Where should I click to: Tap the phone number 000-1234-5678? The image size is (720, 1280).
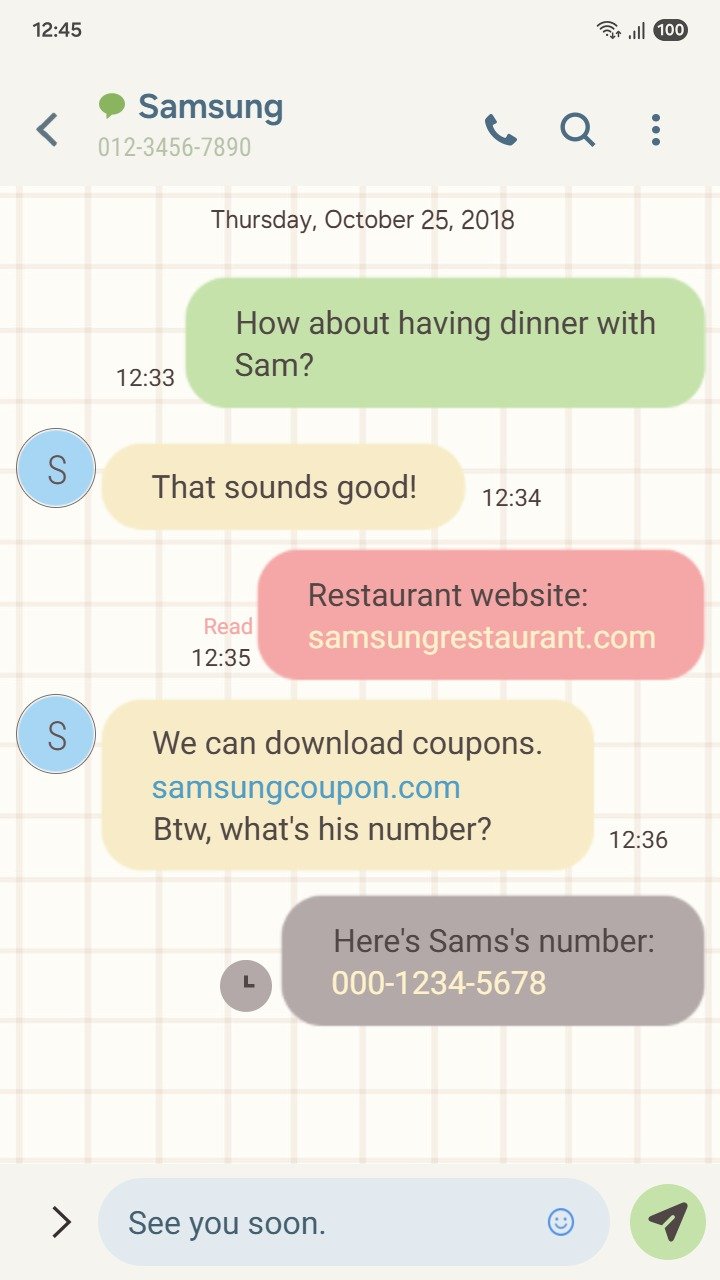(439, 983)
